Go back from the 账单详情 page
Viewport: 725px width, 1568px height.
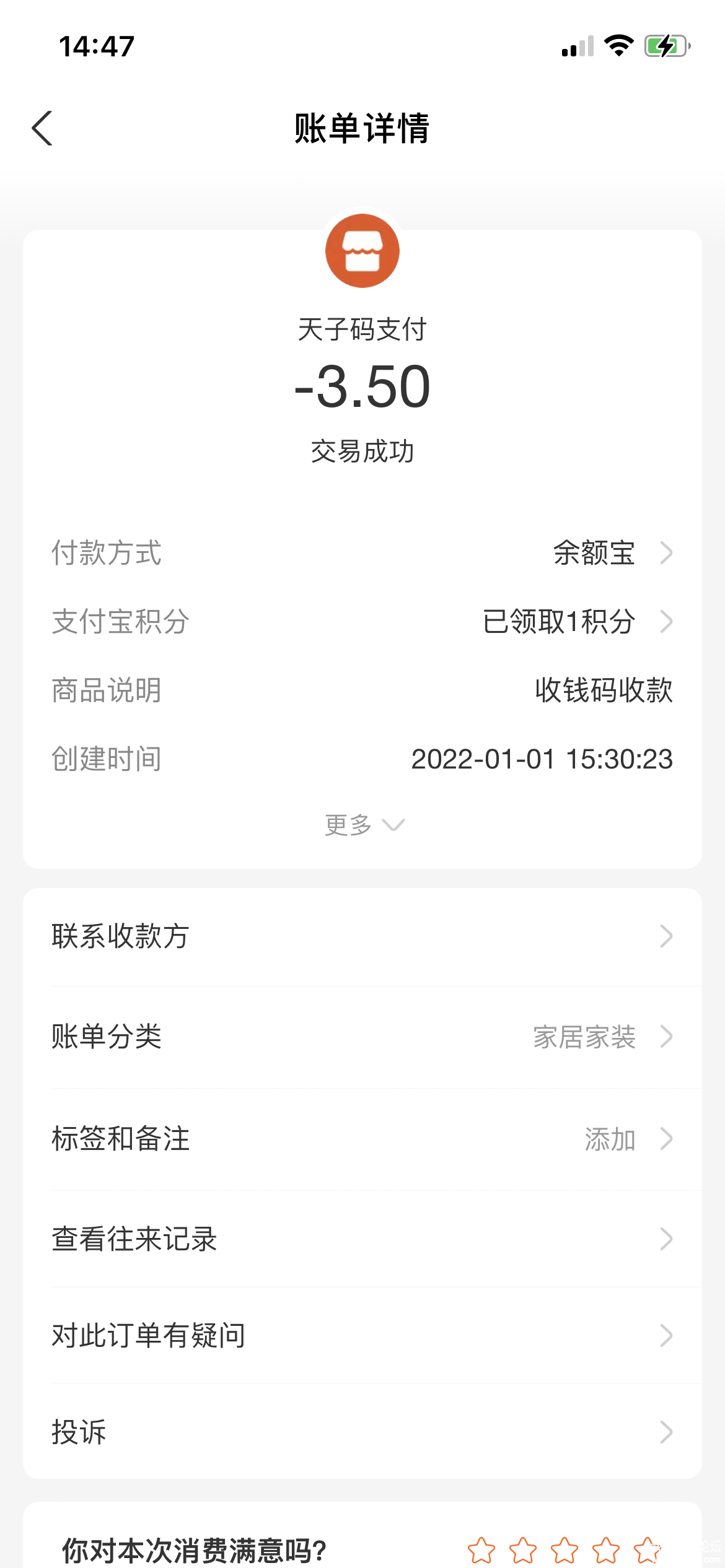click(x=42, y=129)
